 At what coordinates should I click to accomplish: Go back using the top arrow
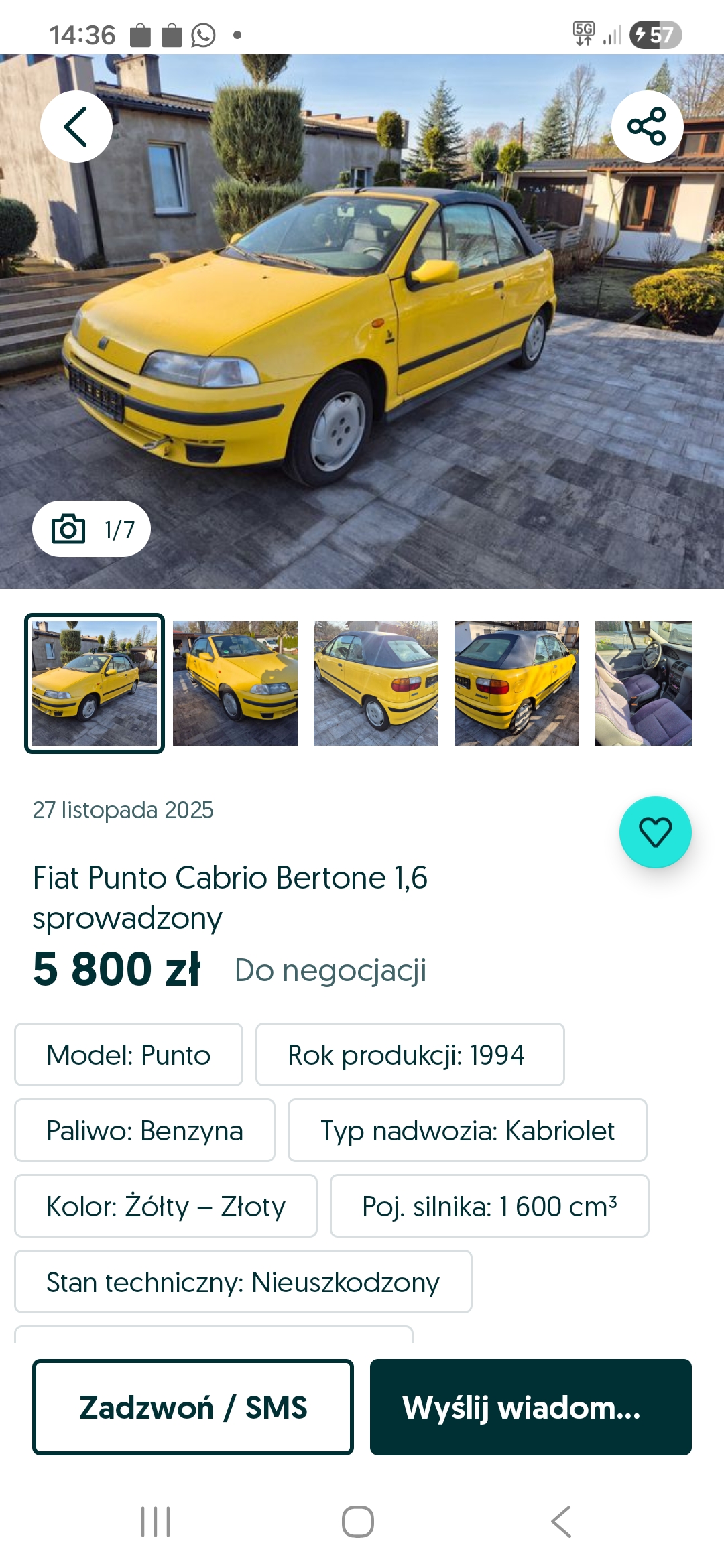(76, 126)
